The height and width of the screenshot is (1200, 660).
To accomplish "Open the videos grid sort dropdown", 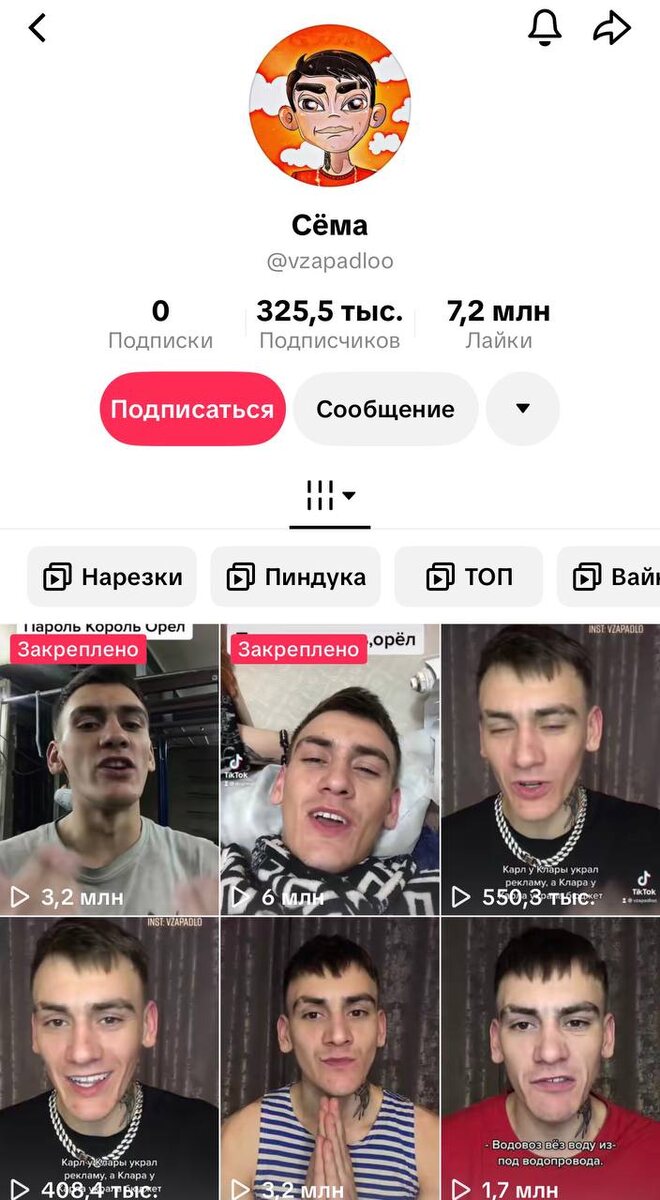I will click(x=330, y=495).
